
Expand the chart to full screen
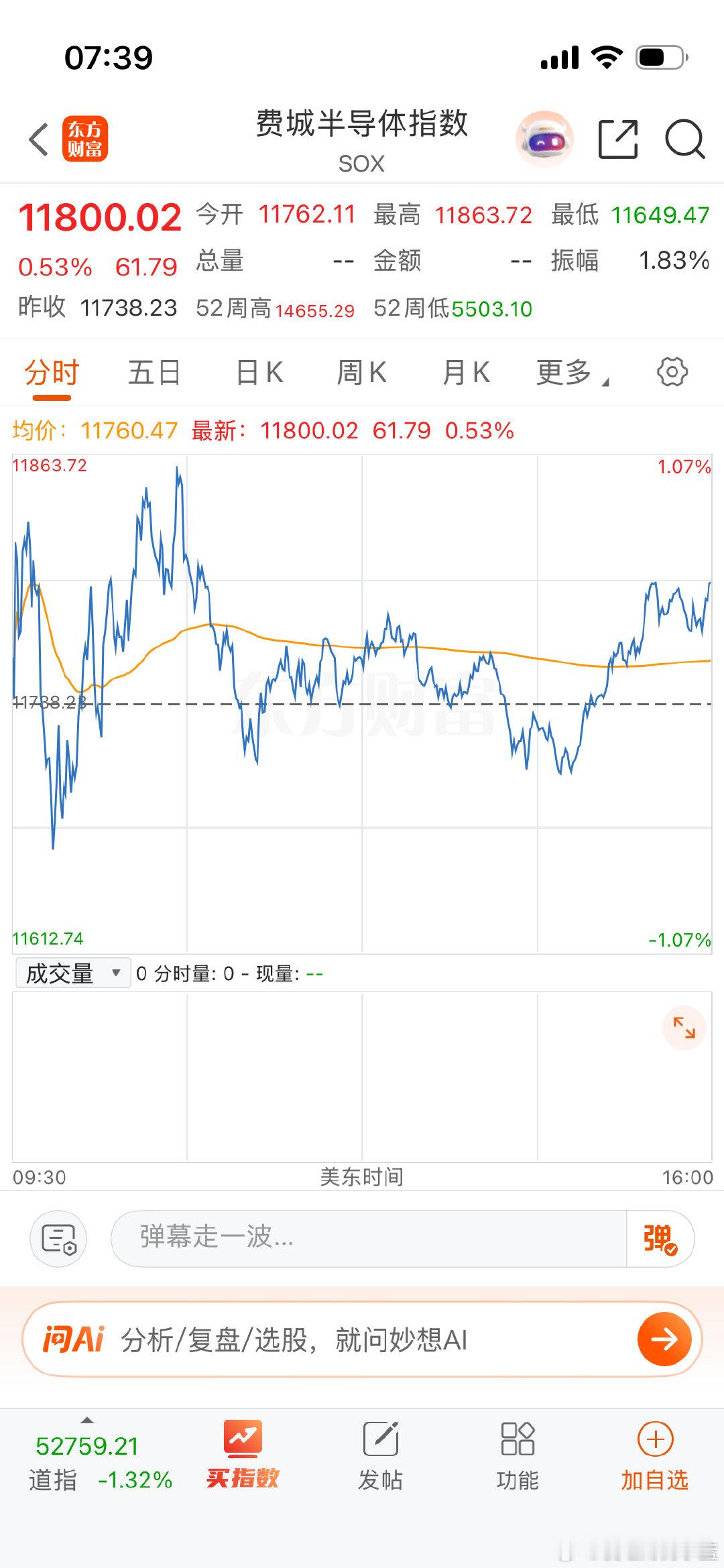pyautogui.click(x=684, y=1028)
